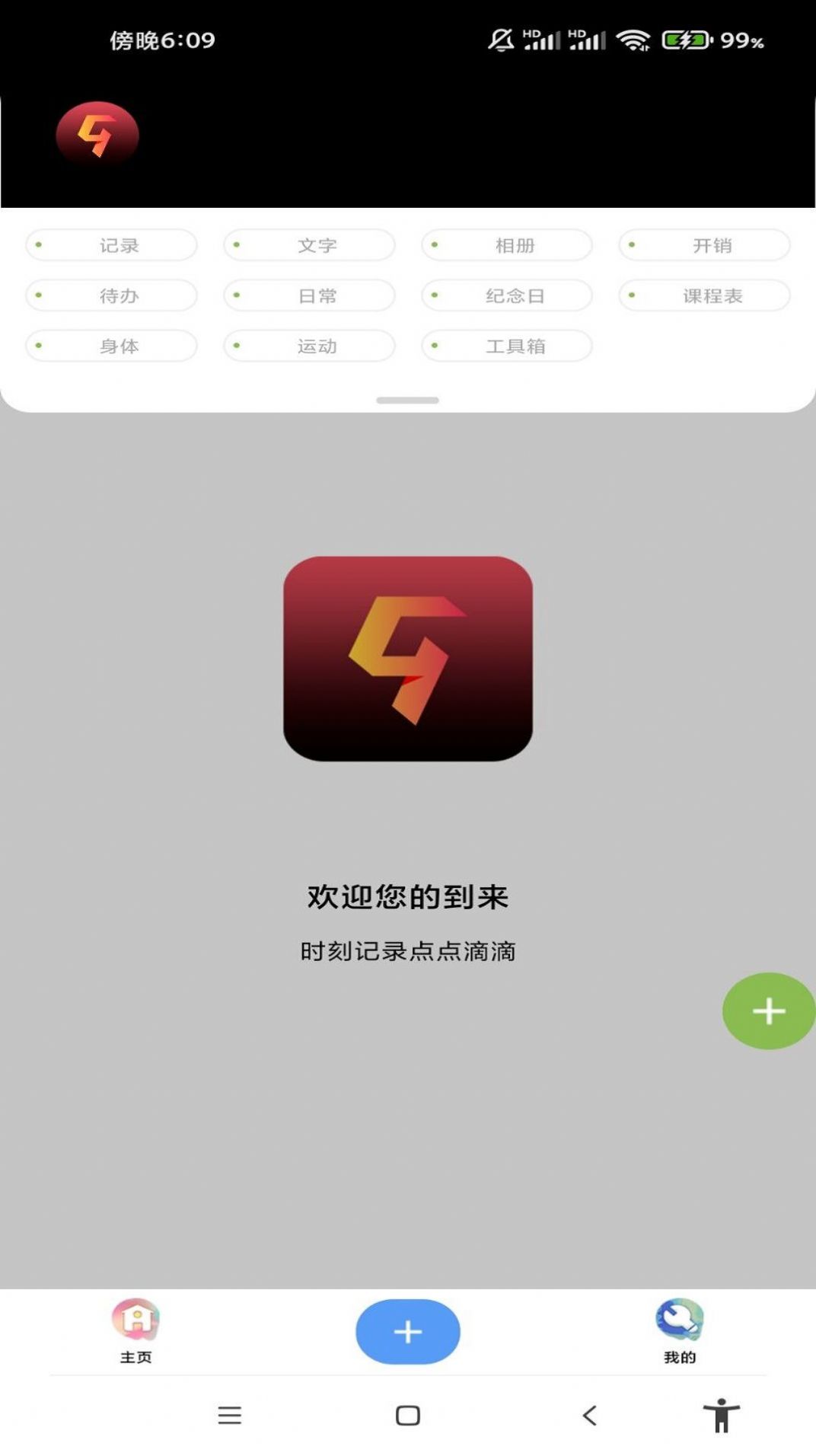
Task: Select the 纪念日 anniversary category
Action: coord(505,295)
